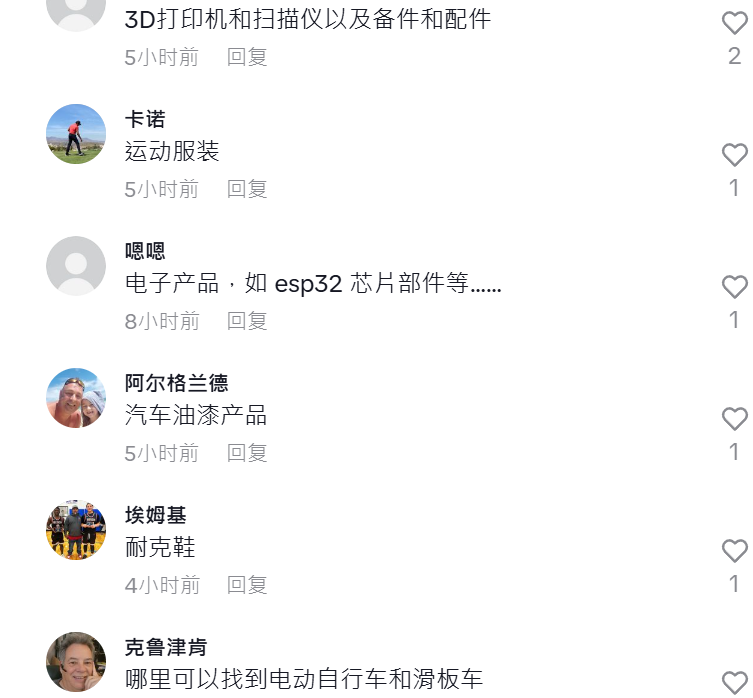Visit 埃姆基's profile via avatar
Screen dimensions: 753x698
point(76,530)
